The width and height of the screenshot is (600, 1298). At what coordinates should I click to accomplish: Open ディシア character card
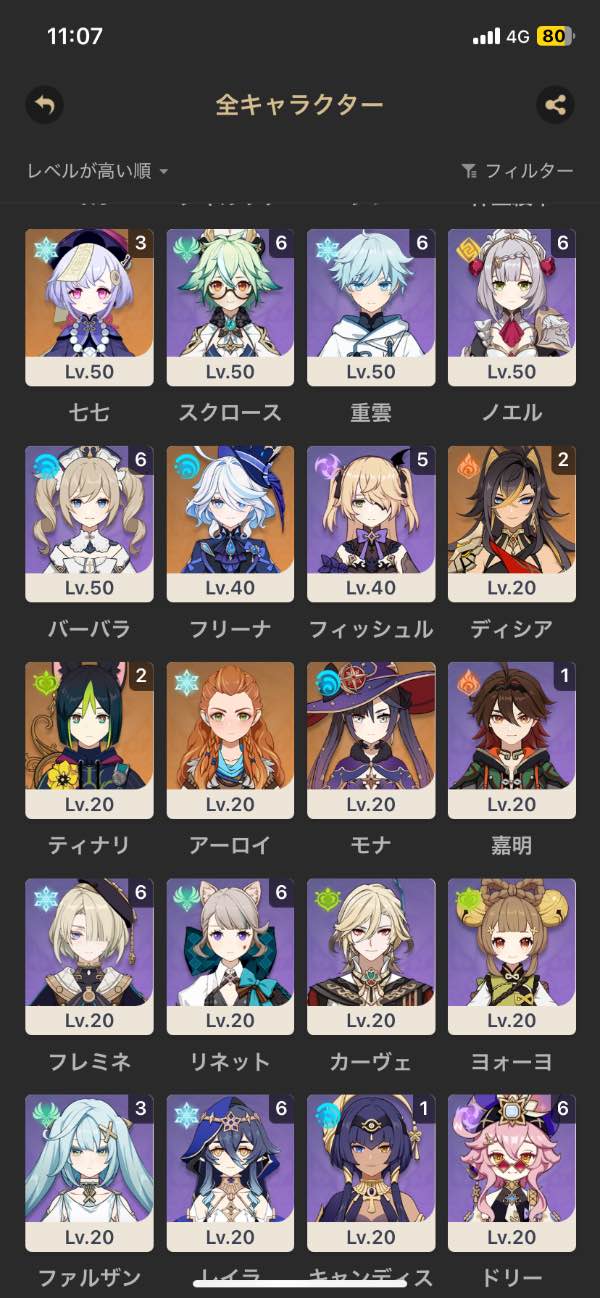pyautogui.click(x=512, y=523)
